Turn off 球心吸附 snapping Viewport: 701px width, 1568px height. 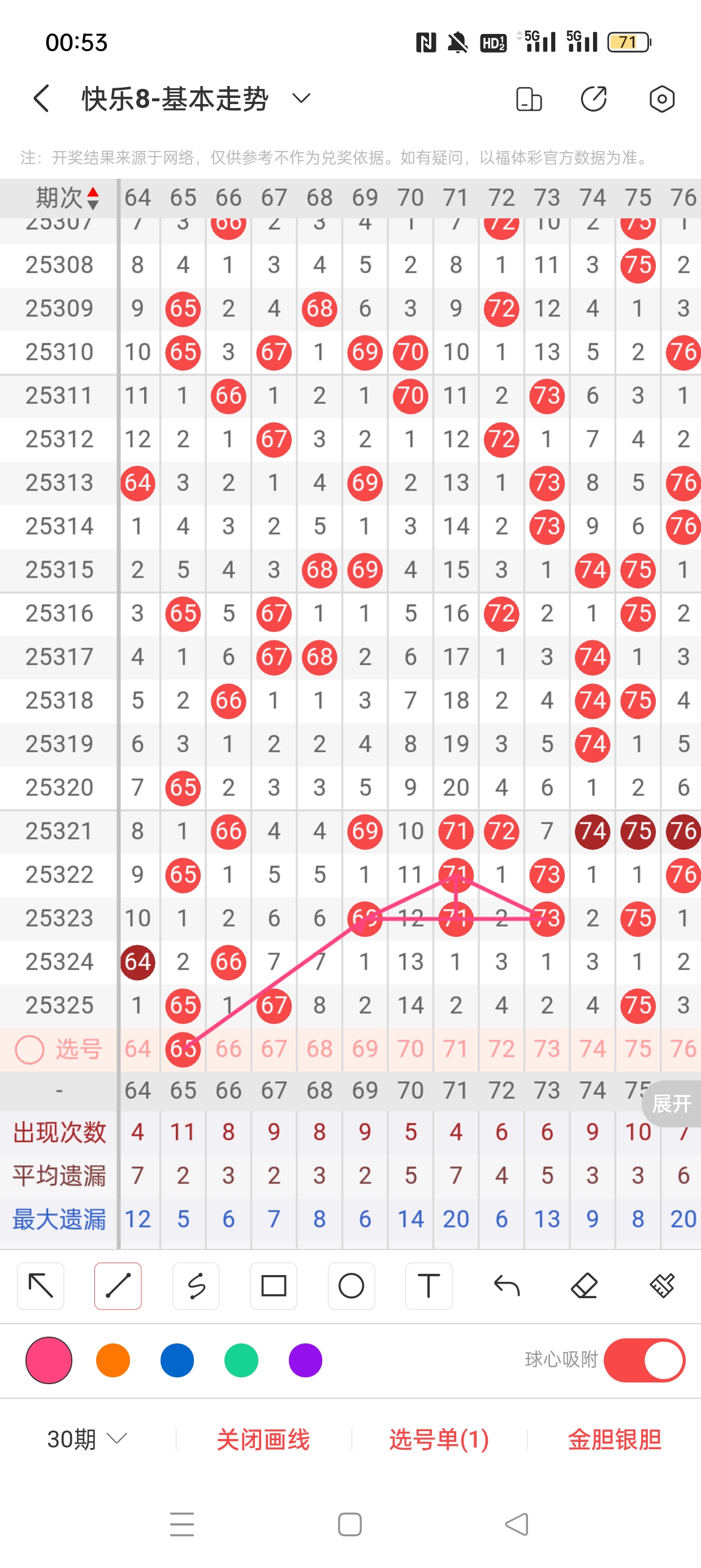pyautogui.click(x=644, y=1360)
